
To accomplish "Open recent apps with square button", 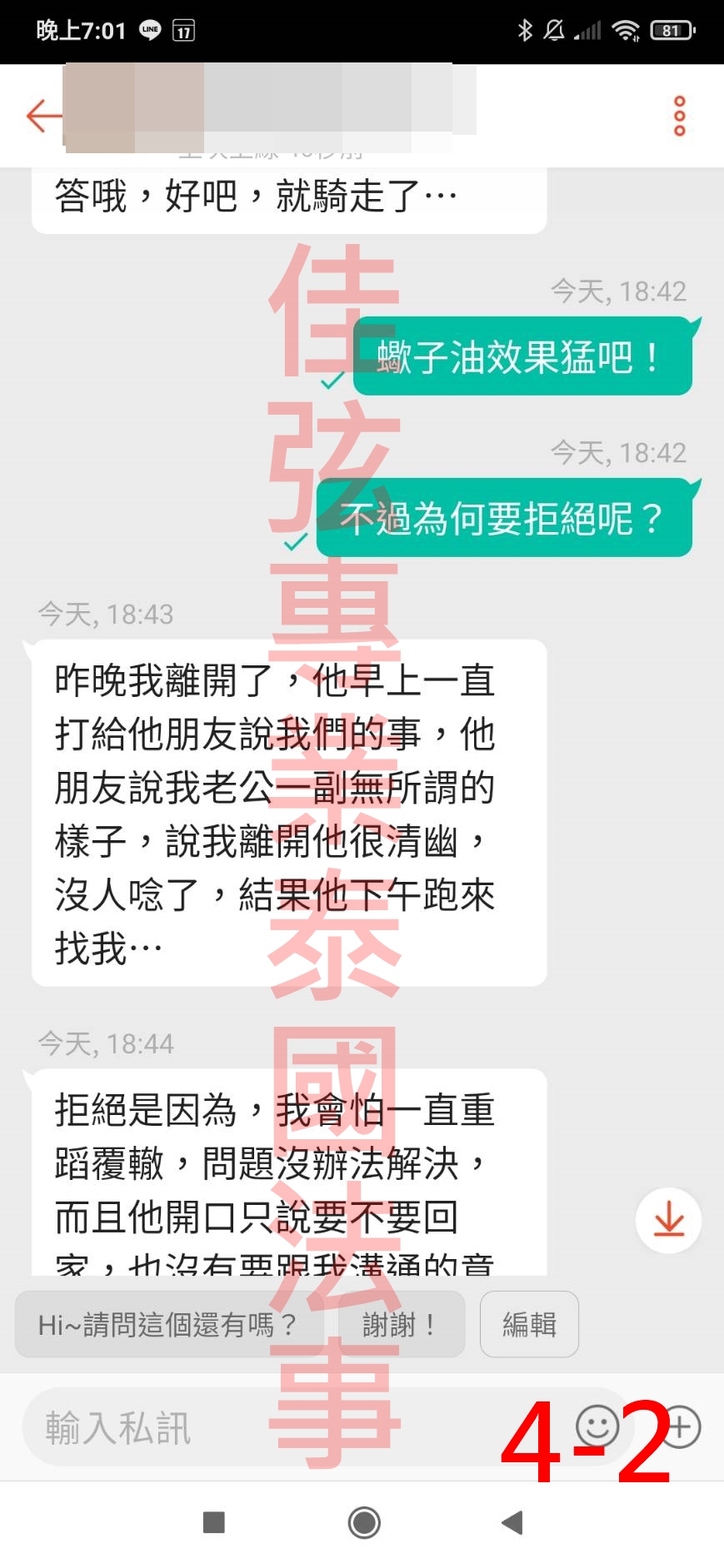I will click(x=214, y=1523).
